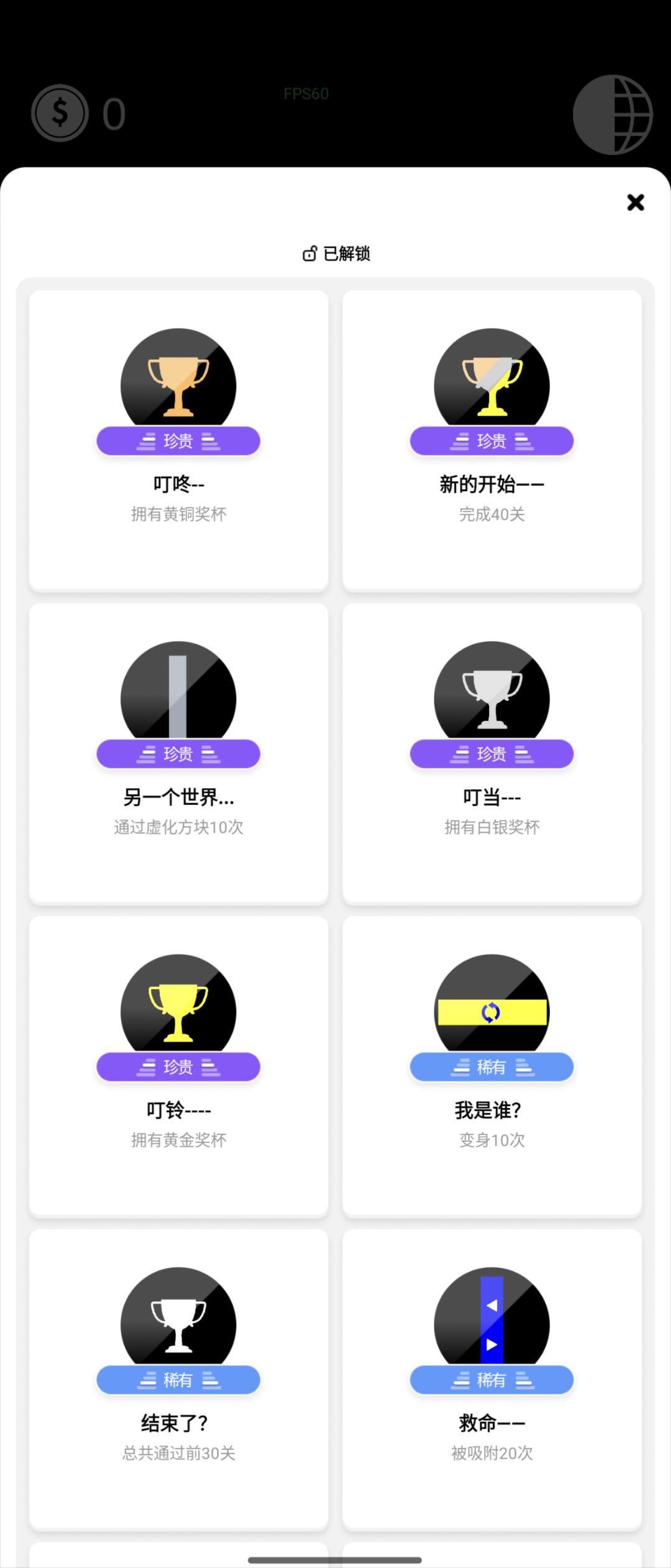View the 另一个世界 achievement card
The width and height of the screenshot is (671, 1568).
pos(178,753)
